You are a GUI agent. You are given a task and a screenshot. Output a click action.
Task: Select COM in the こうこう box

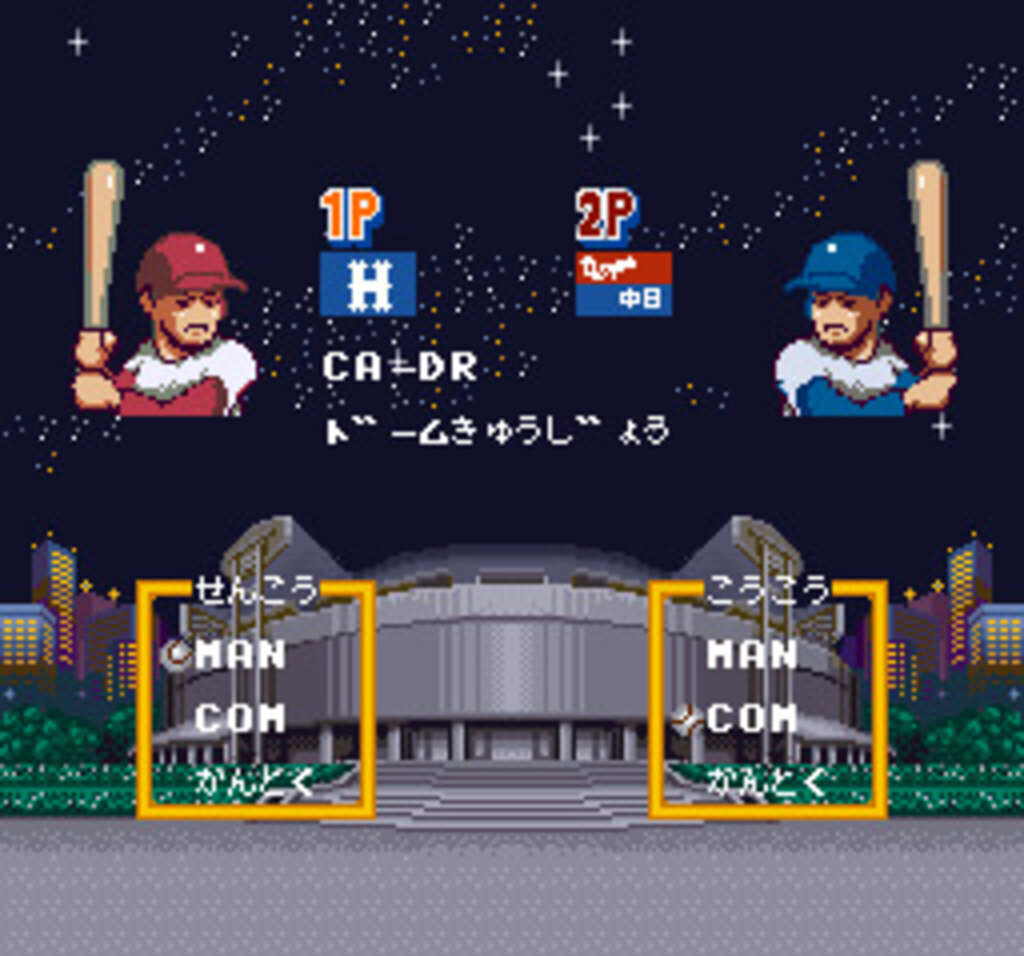click(x=752, y=718)
